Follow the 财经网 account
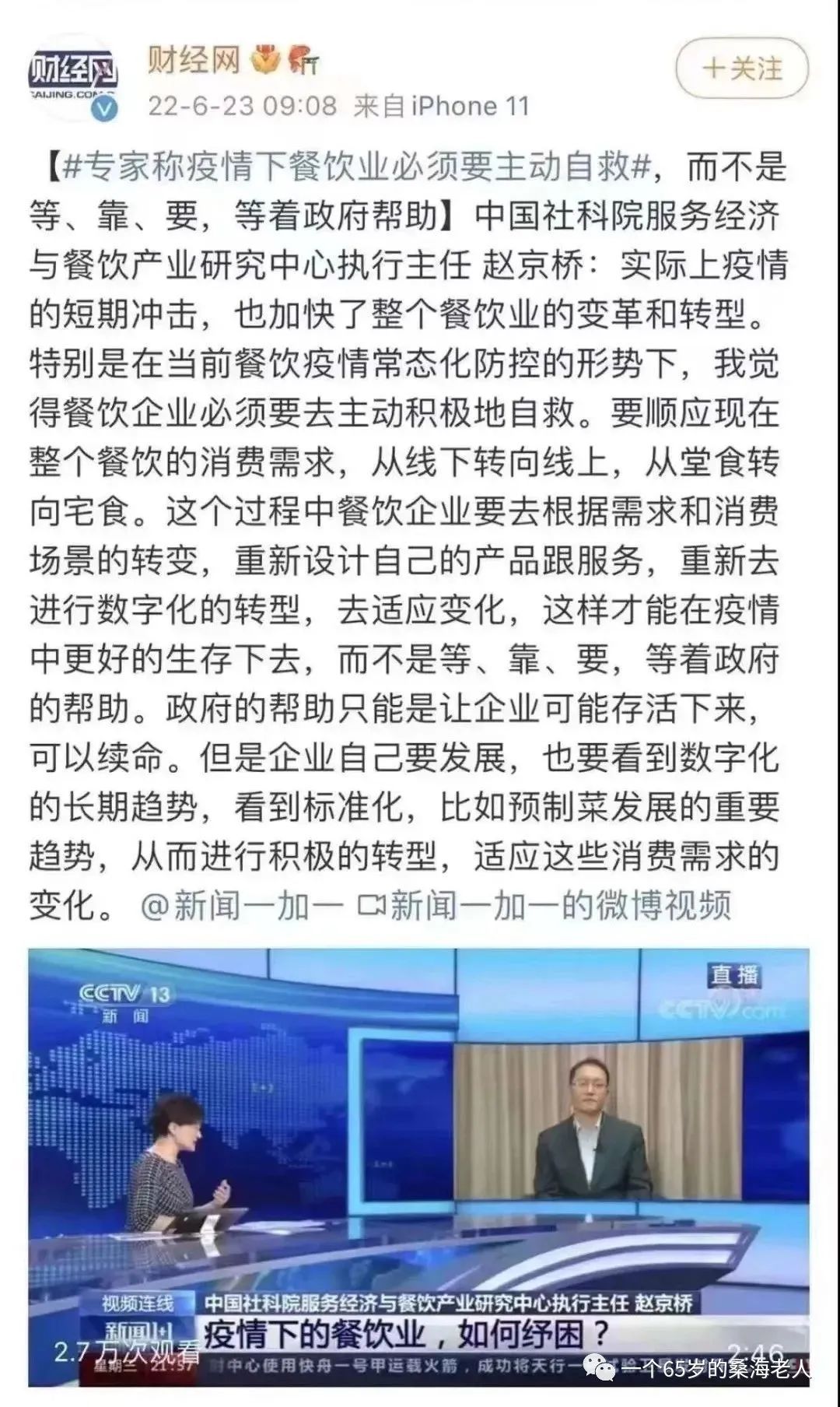 pyautogui.click(x=741, y=69)
